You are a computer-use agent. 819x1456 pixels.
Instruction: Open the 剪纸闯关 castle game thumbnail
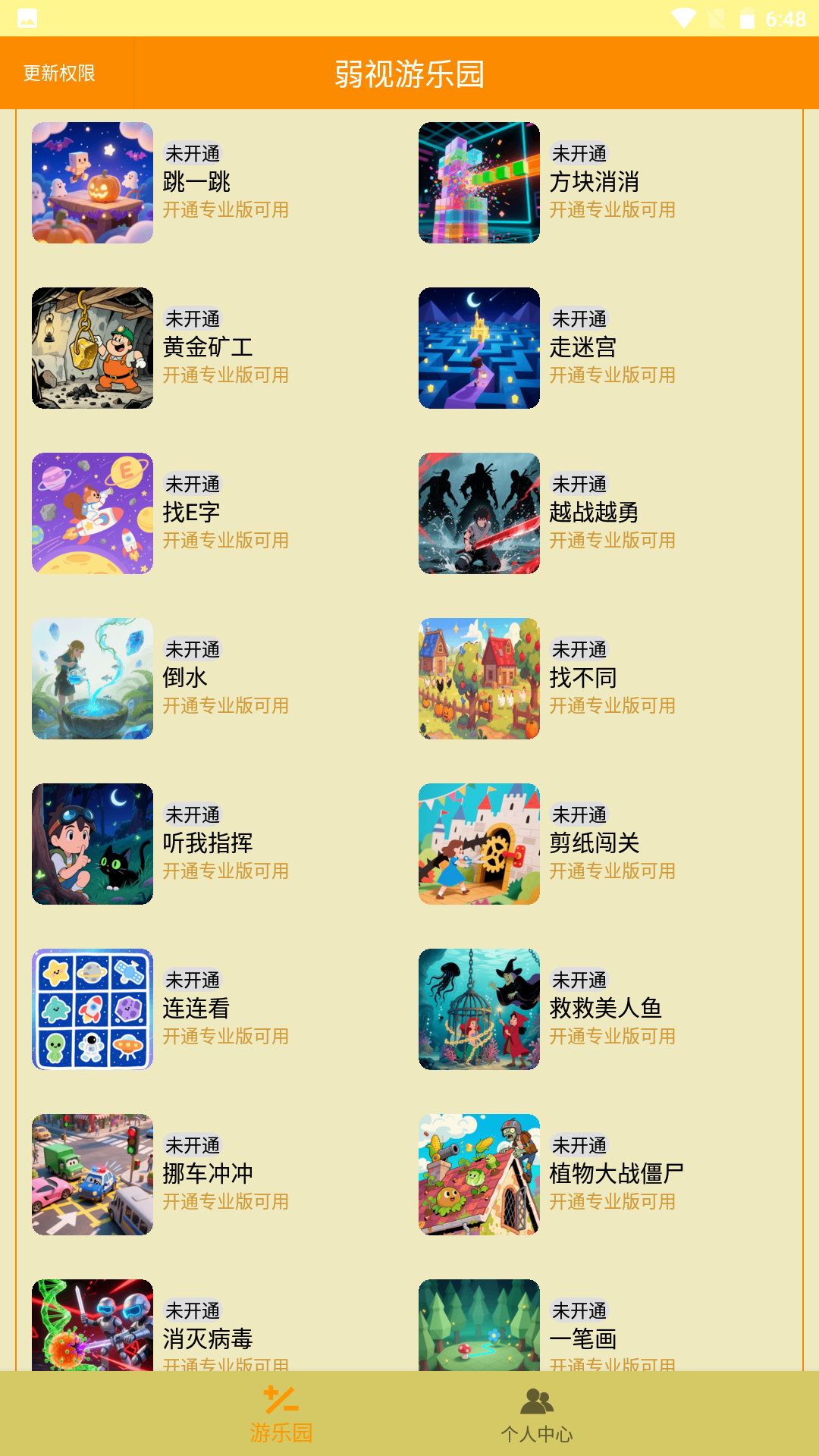pyautogui.click(x=479, y=844)
